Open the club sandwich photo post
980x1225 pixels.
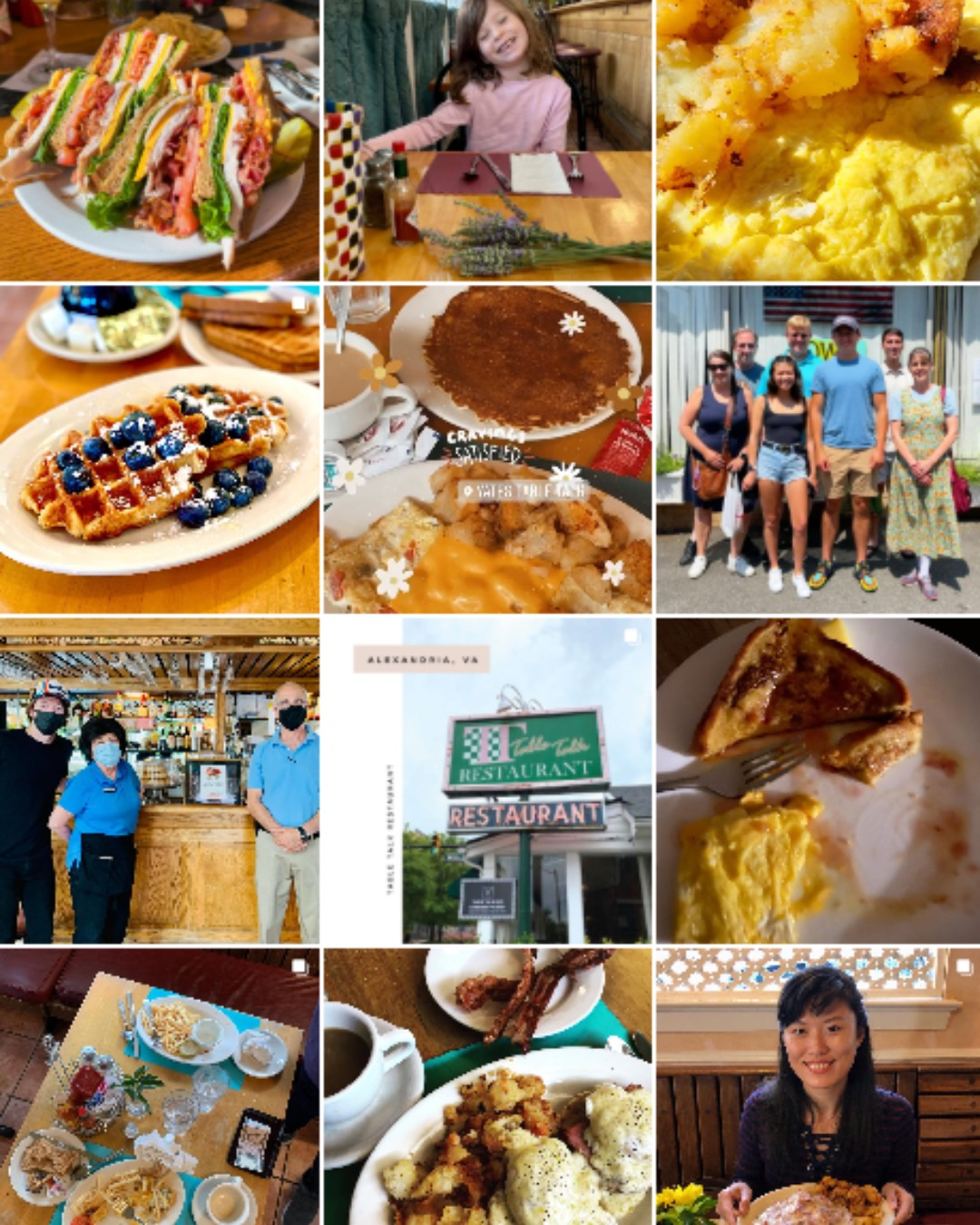[159, 140]
